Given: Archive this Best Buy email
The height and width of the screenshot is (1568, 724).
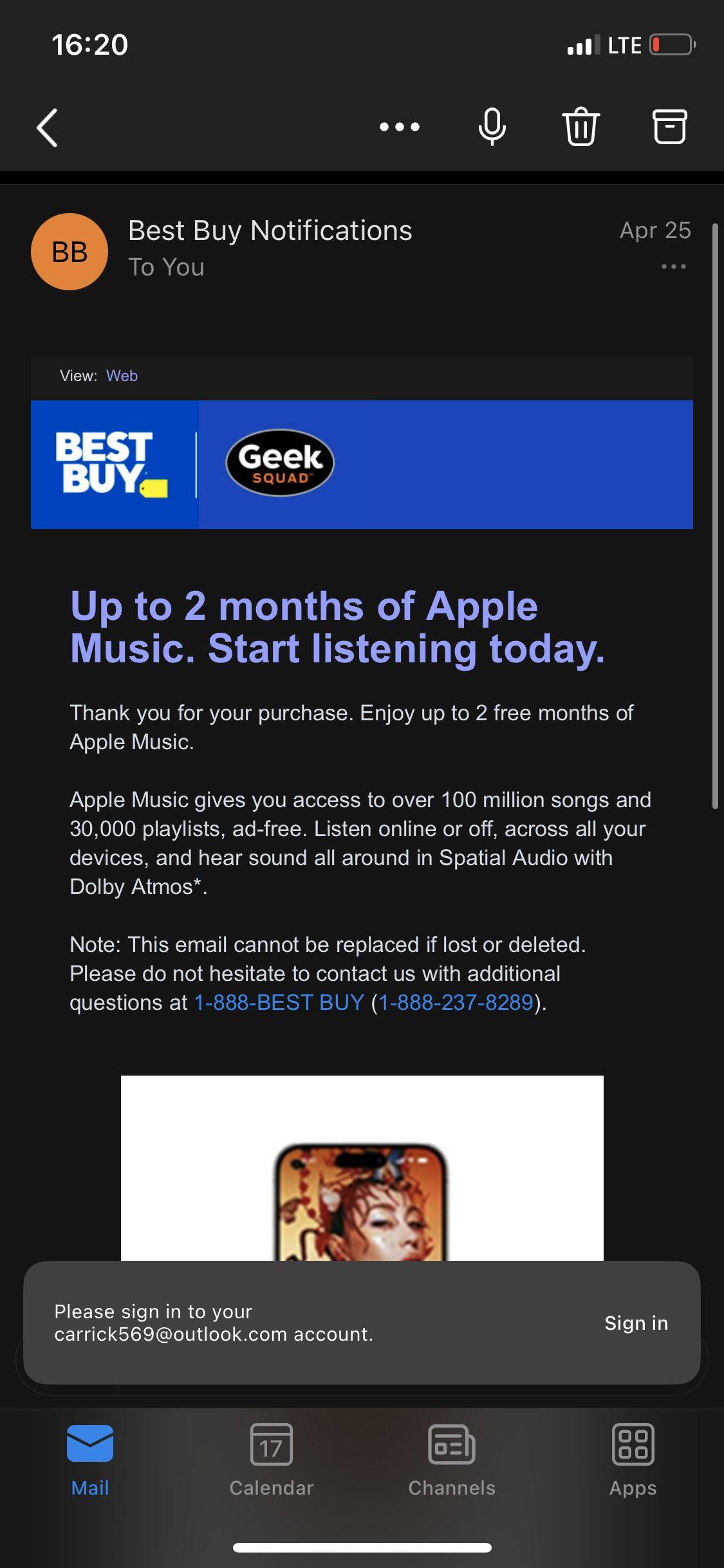Looking at the screenshot, I should 670,126.
